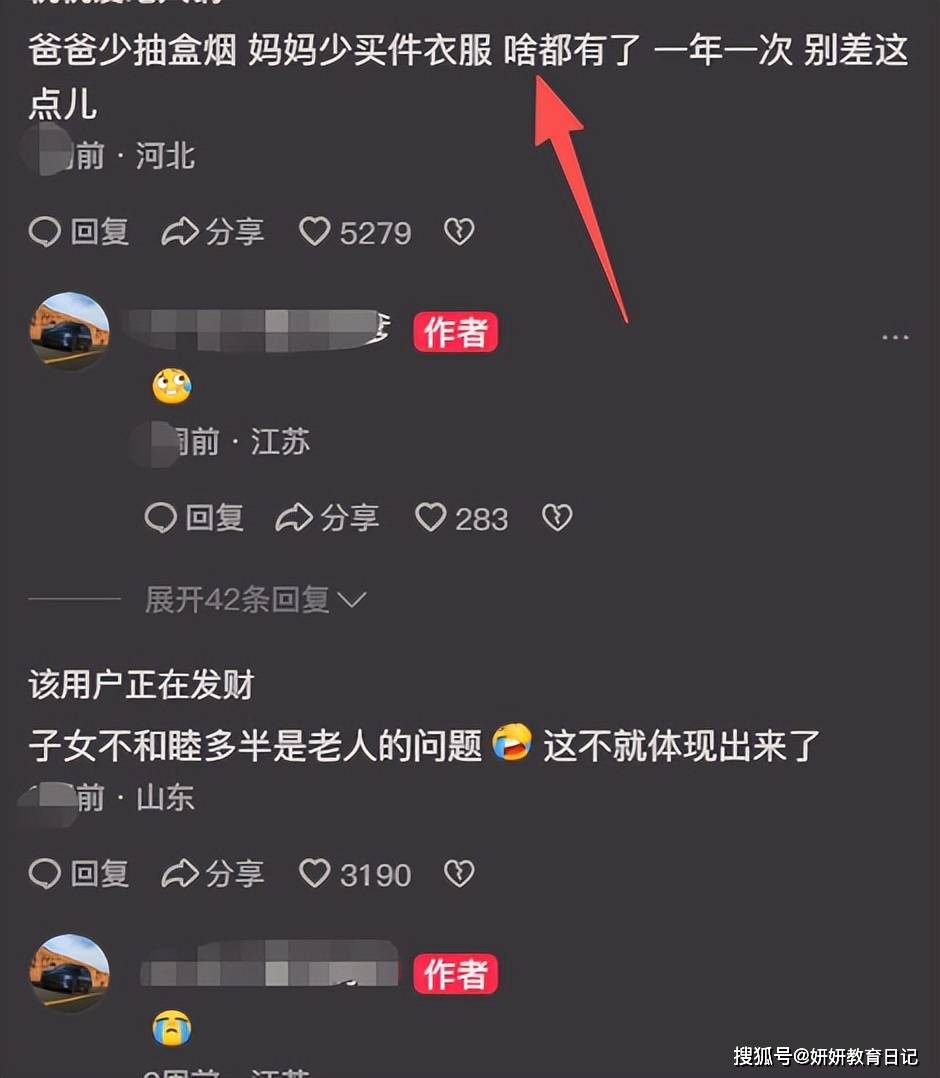Share the author's reply with 283 likes
This screenshot has width=940, height=1078.
click(328, 518)
